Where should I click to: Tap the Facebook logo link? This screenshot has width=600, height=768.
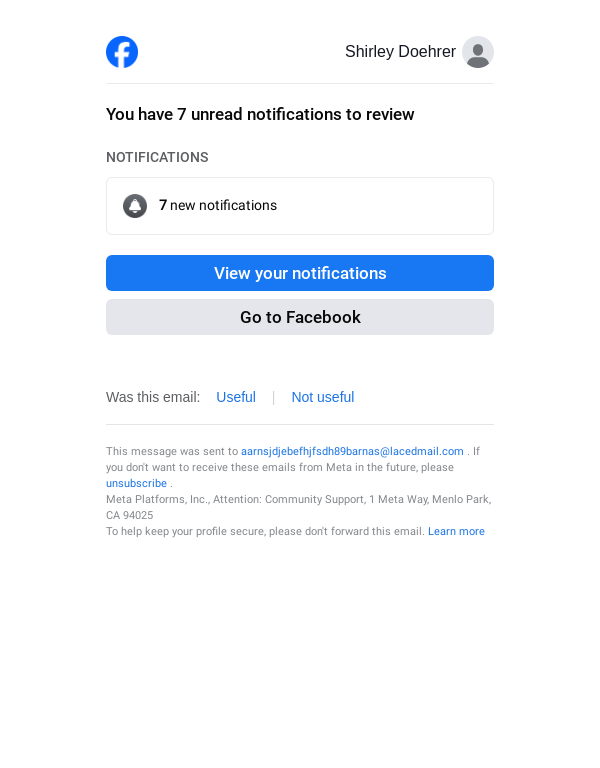tap(122, 52)
